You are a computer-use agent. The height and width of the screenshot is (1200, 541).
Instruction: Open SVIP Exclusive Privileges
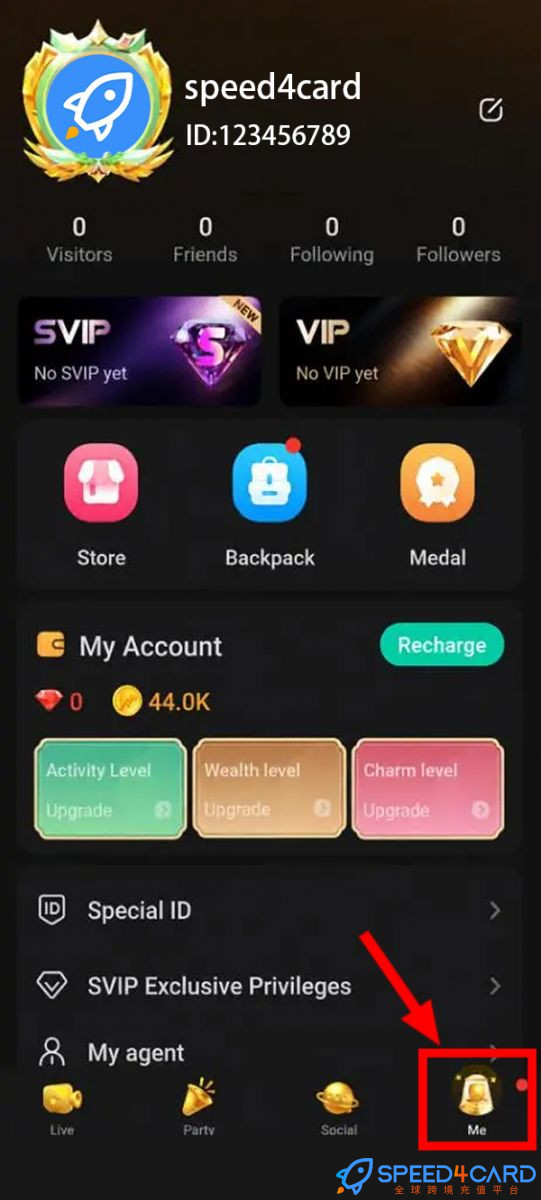(x=270, y=986)
